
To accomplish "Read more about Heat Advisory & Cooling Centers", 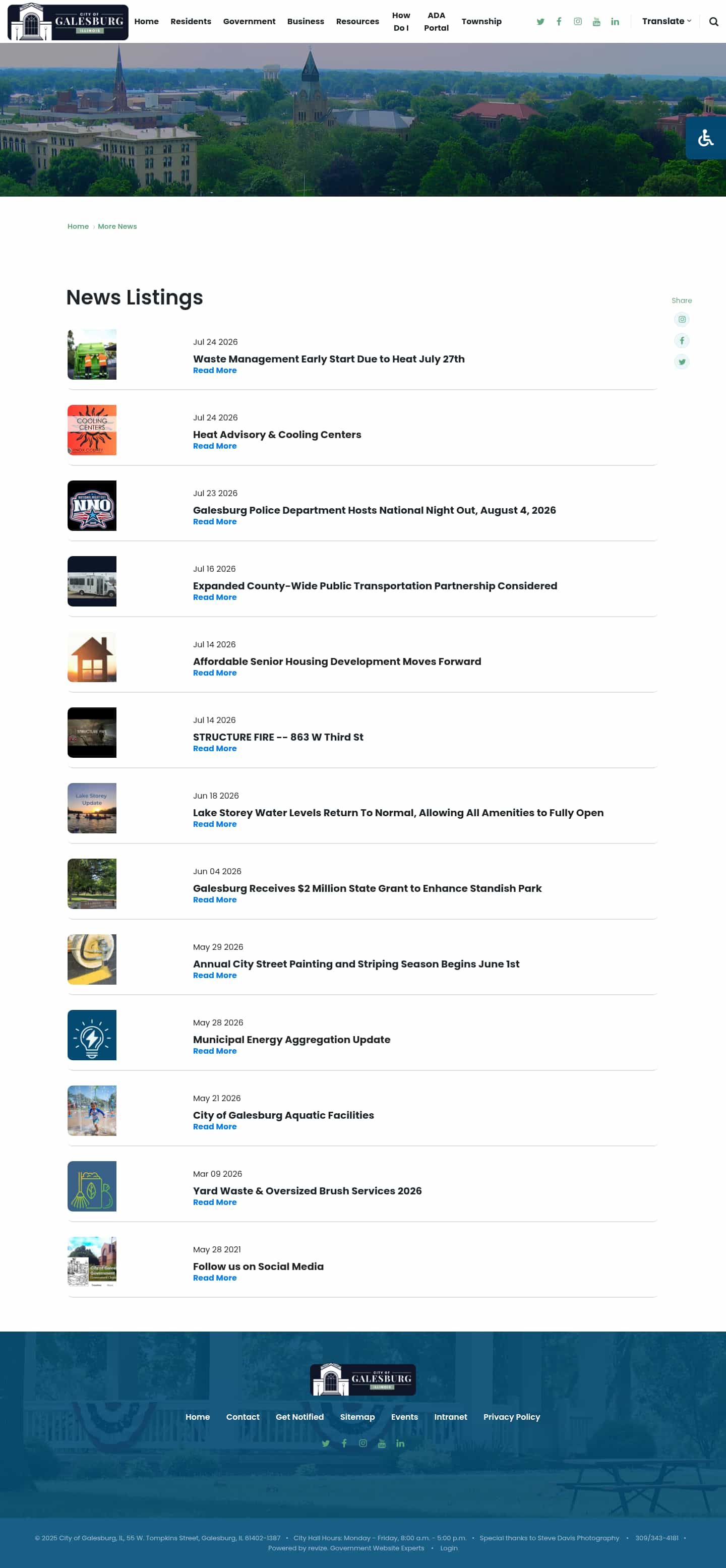I will pyautogui.click(x=214, y=446).
